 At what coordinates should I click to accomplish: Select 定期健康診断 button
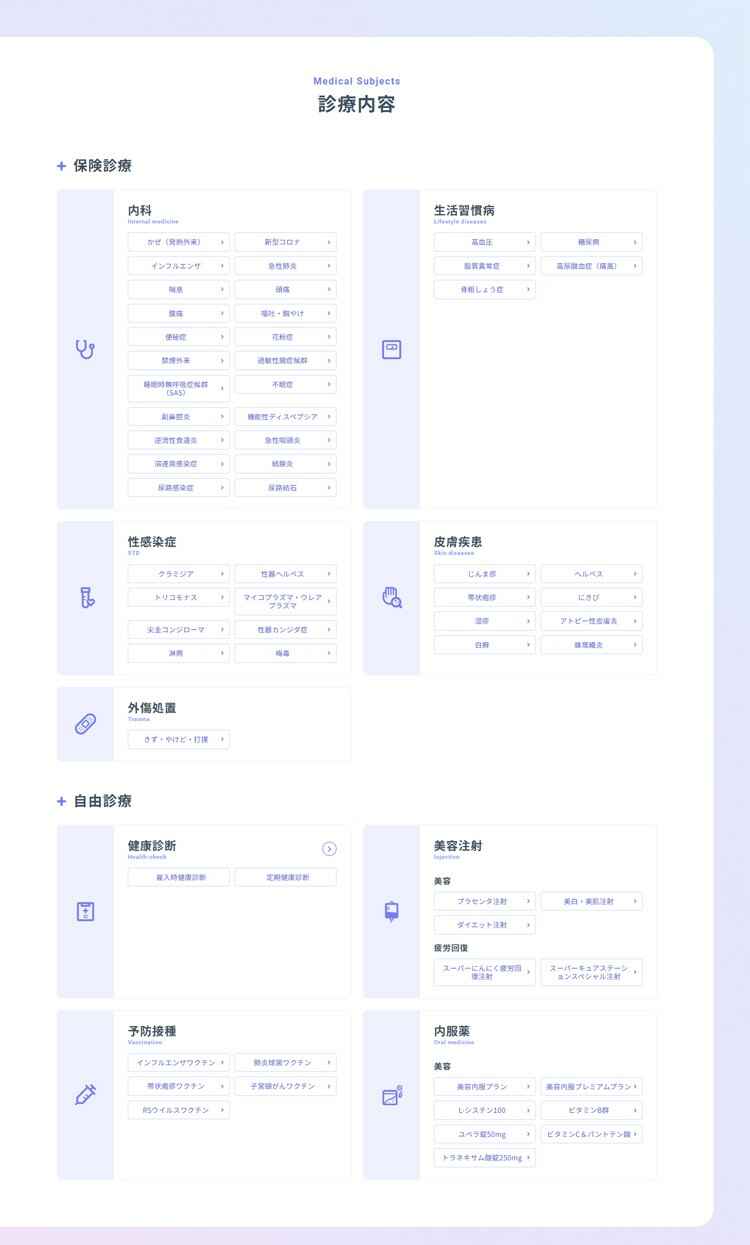(x=285, y=877)
